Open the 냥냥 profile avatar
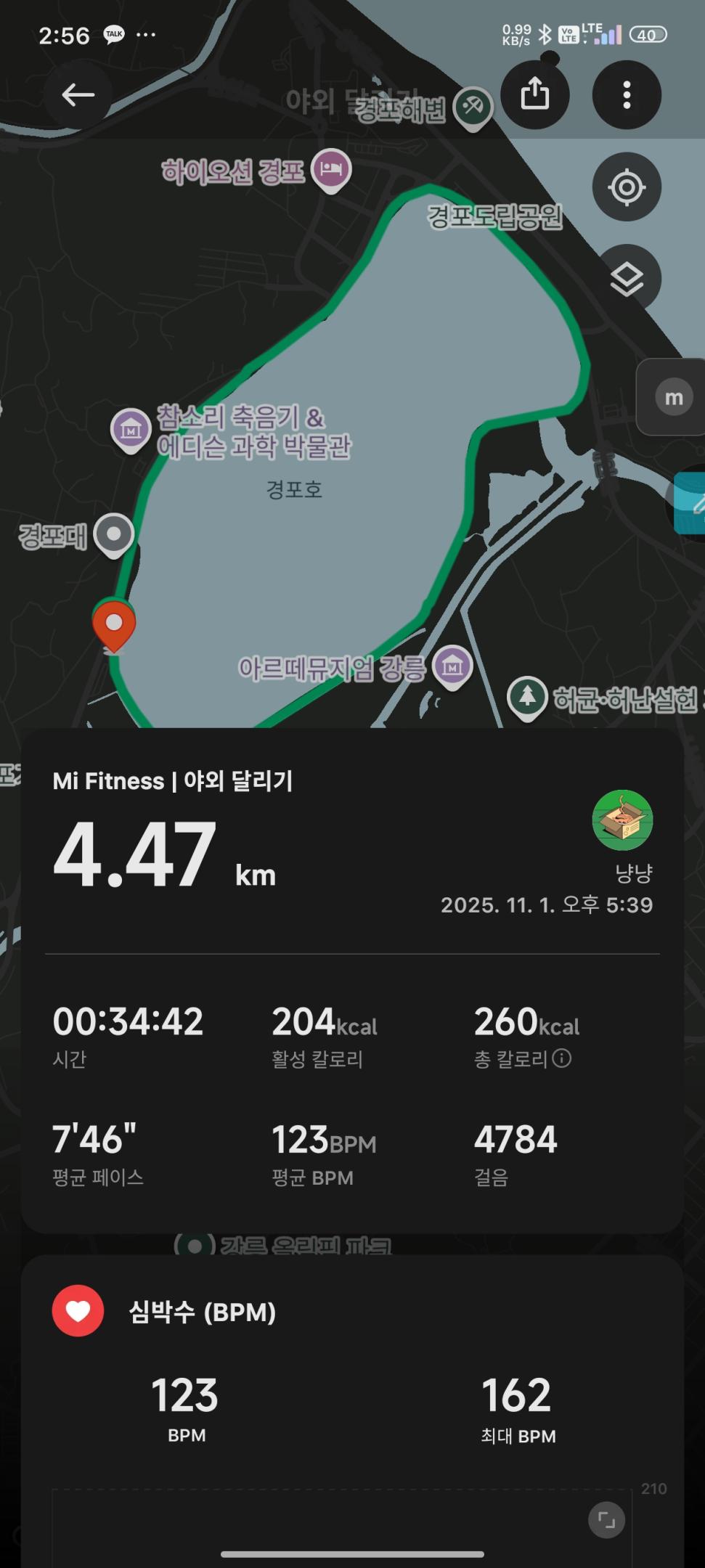Screen dimensions: 705x1568 [623, 820]
